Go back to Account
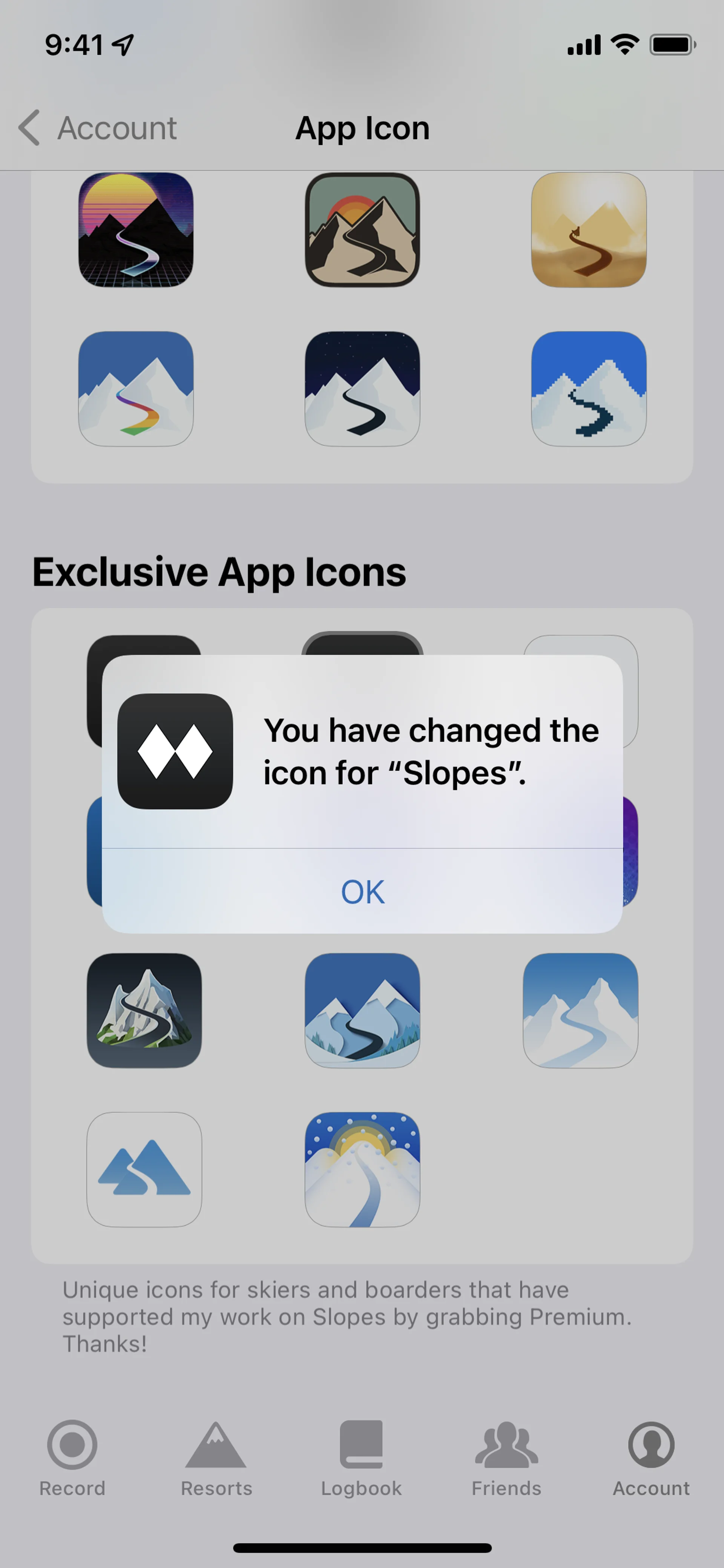This screenshot has height=1568, width=724. 97,128
